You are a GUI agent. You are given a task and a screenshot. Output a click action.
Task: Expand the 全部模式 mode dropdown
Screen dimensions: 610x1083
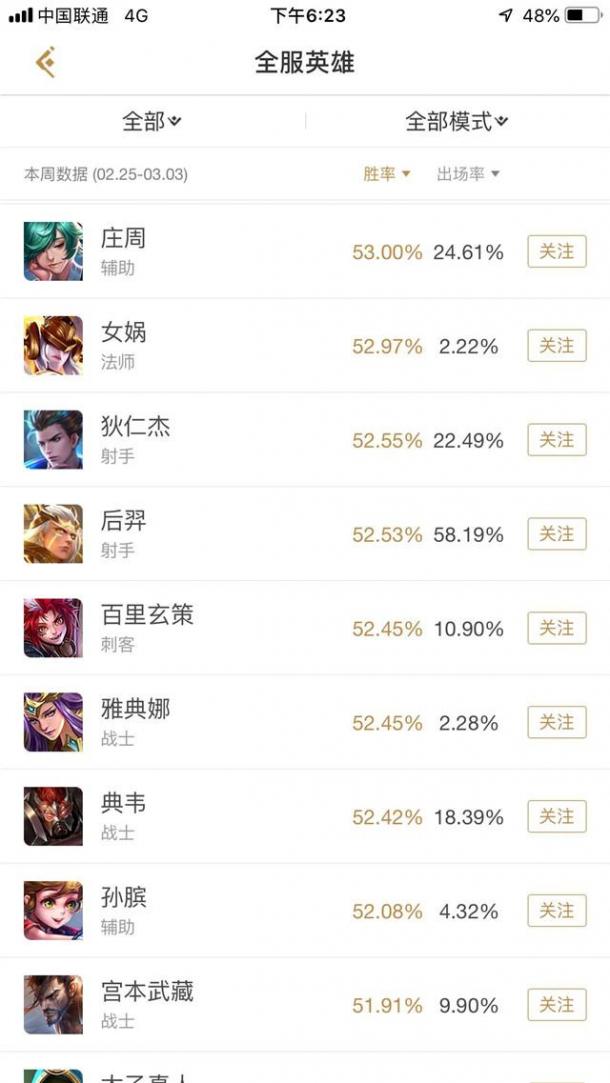[456, 122]
